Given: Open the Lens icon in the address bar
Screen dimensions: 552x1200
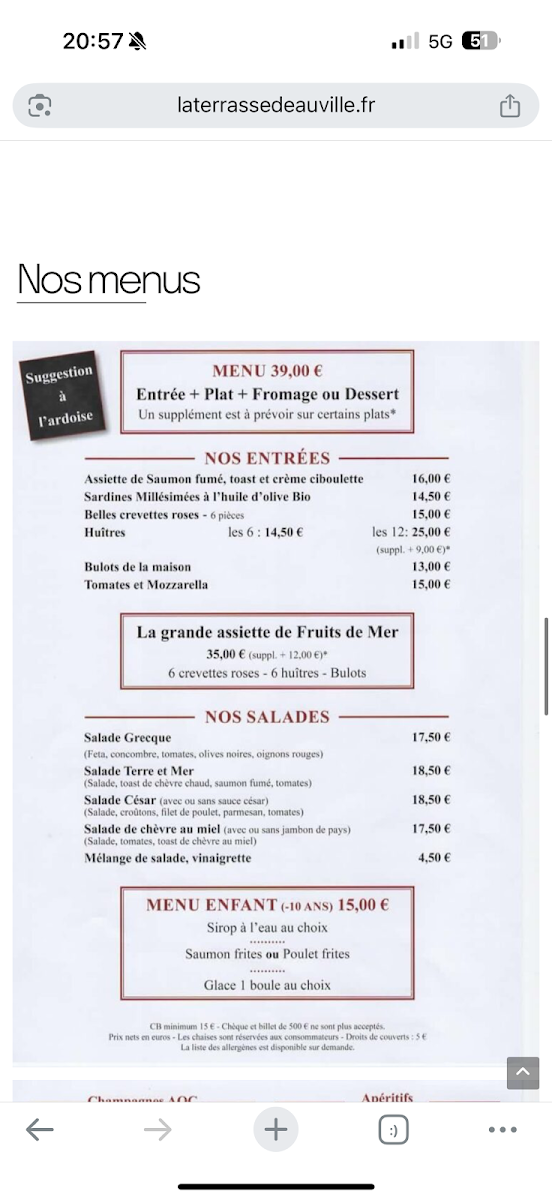Looking at the screenshot, I should pos(41,105).
